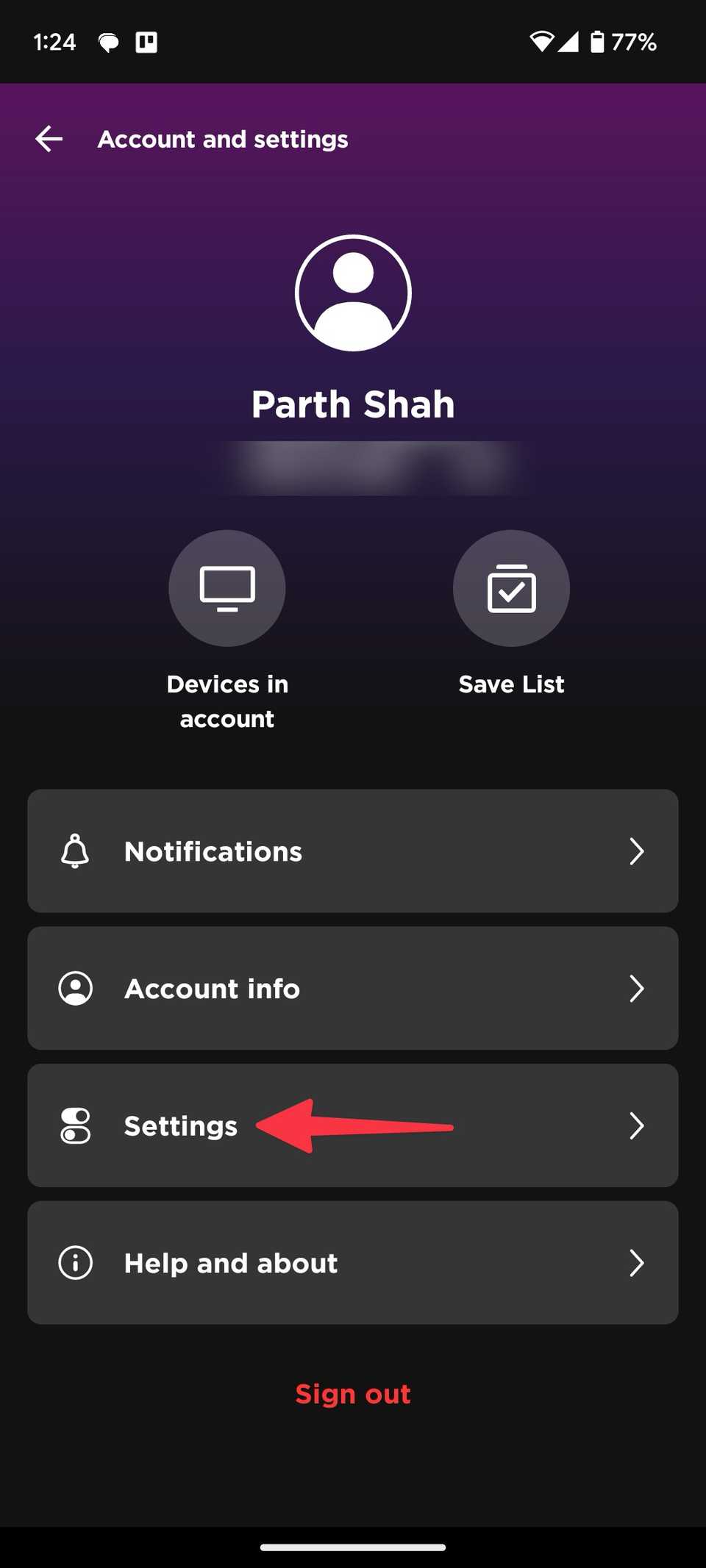Tap Sign out

click(x=353, y=1393)
